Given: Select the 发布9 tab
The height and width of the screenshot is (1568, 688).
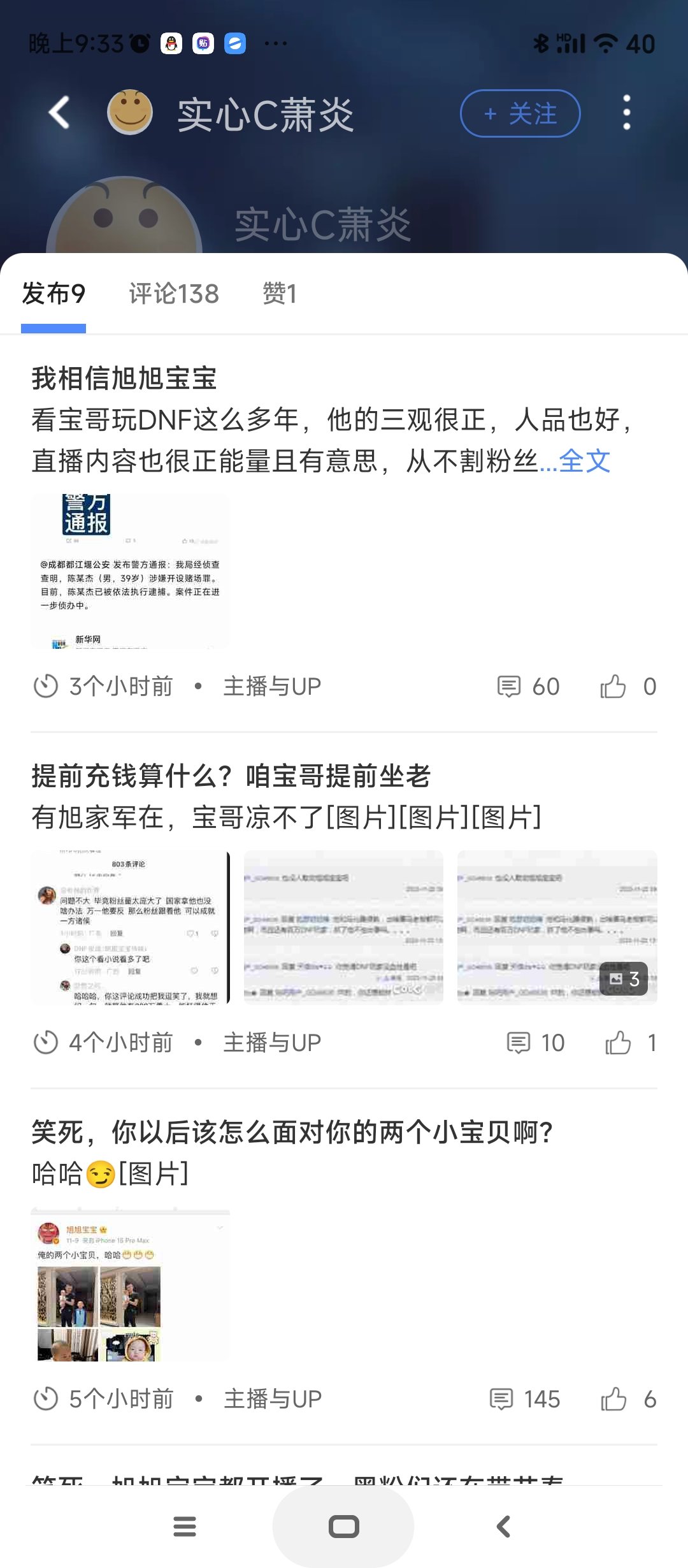Looking at the screenshot, I should (54, 294).
